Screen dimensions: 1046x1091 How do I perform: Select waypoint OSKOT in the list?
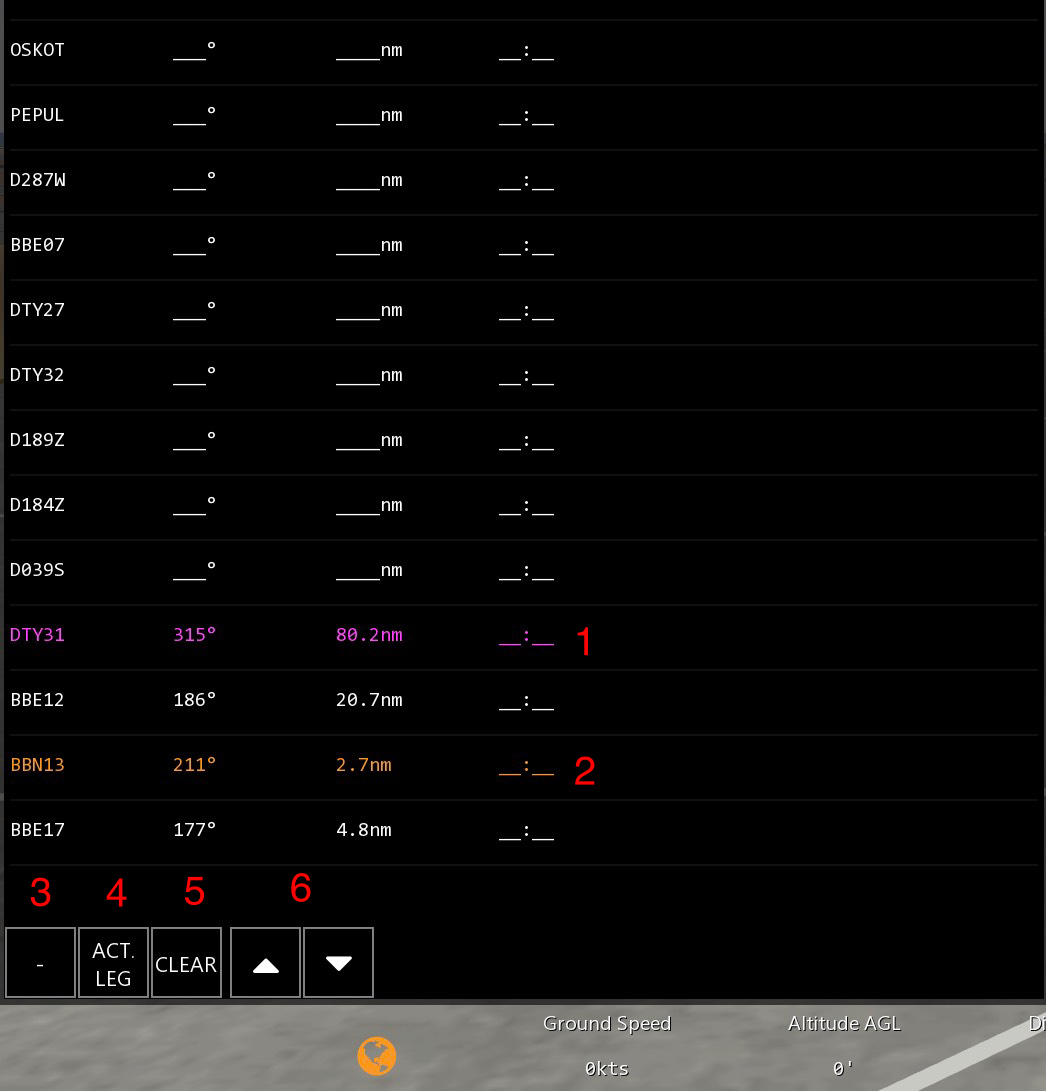(37, 50)
